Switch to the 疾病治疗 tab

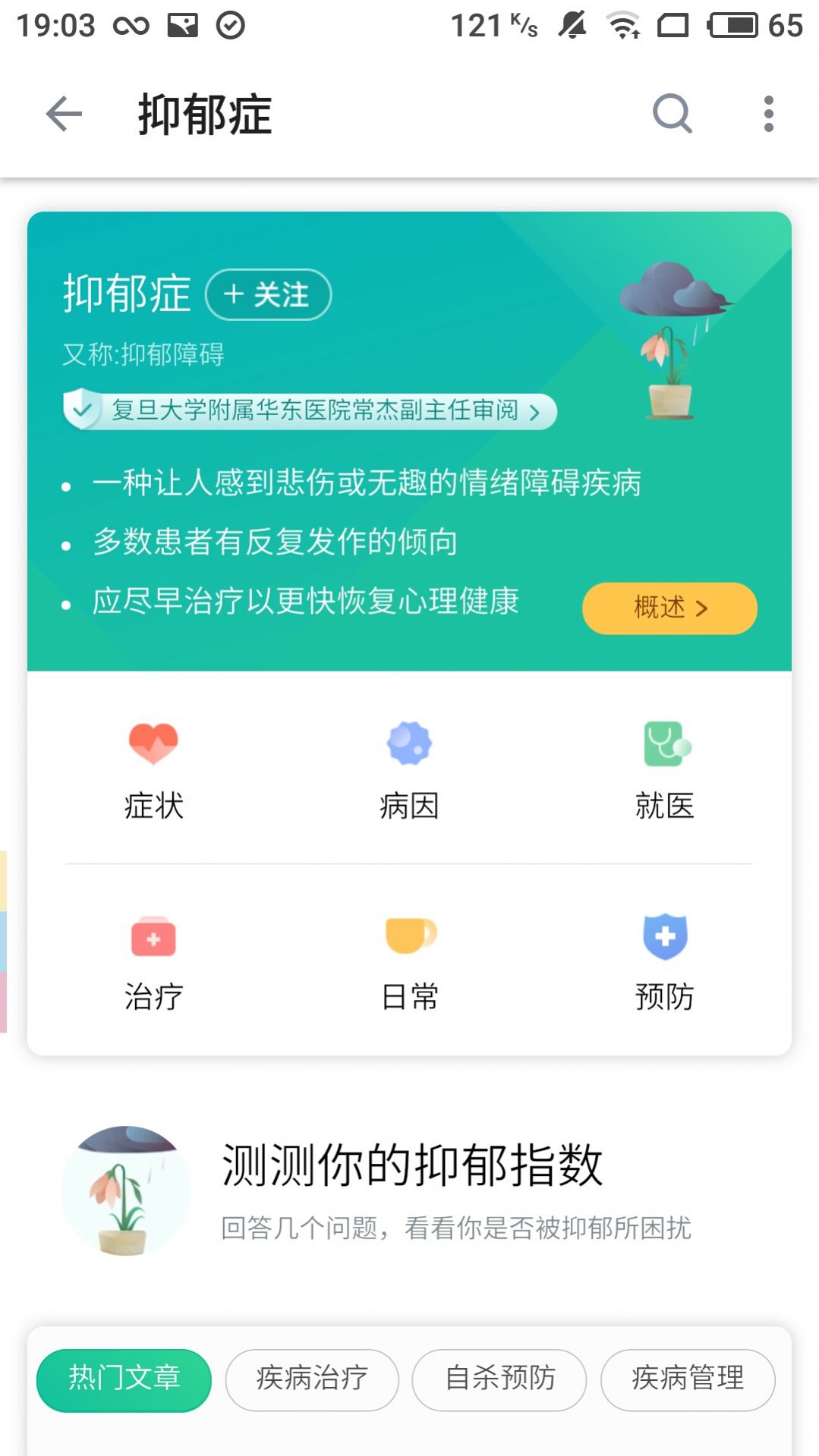(312, 1379)
